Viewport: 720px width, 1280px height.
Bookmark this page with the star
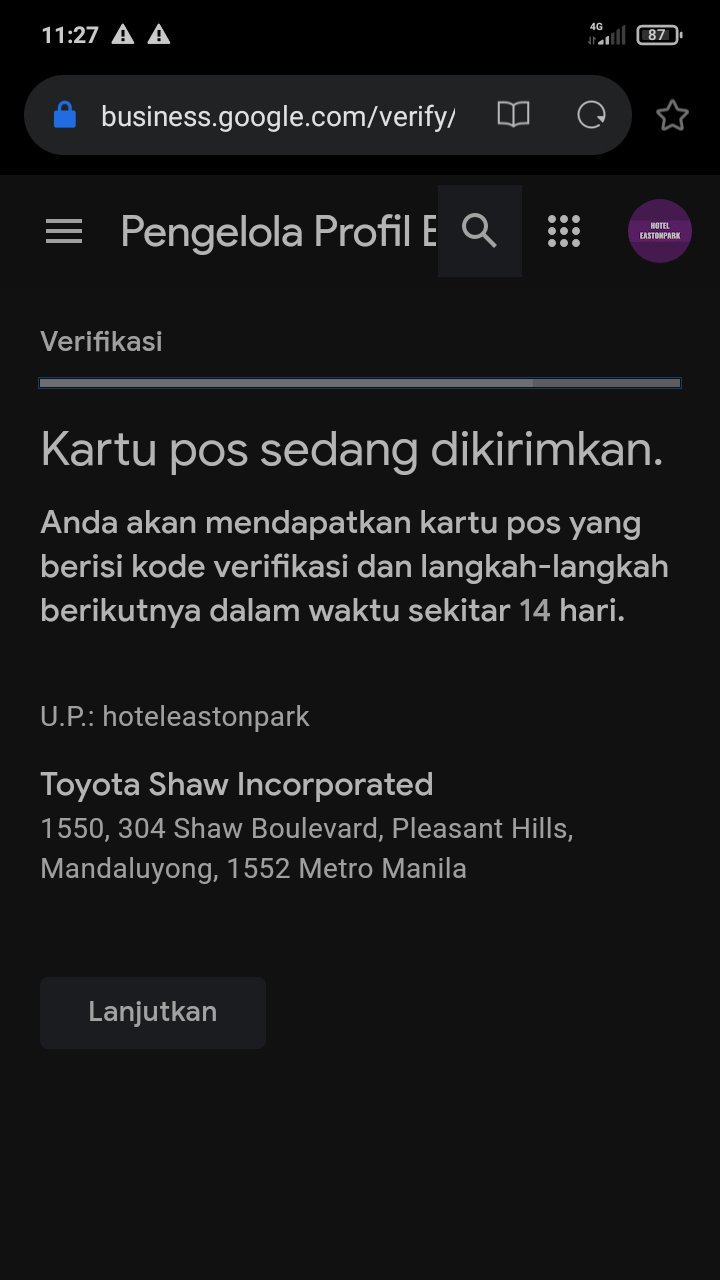tap(672, 116)
